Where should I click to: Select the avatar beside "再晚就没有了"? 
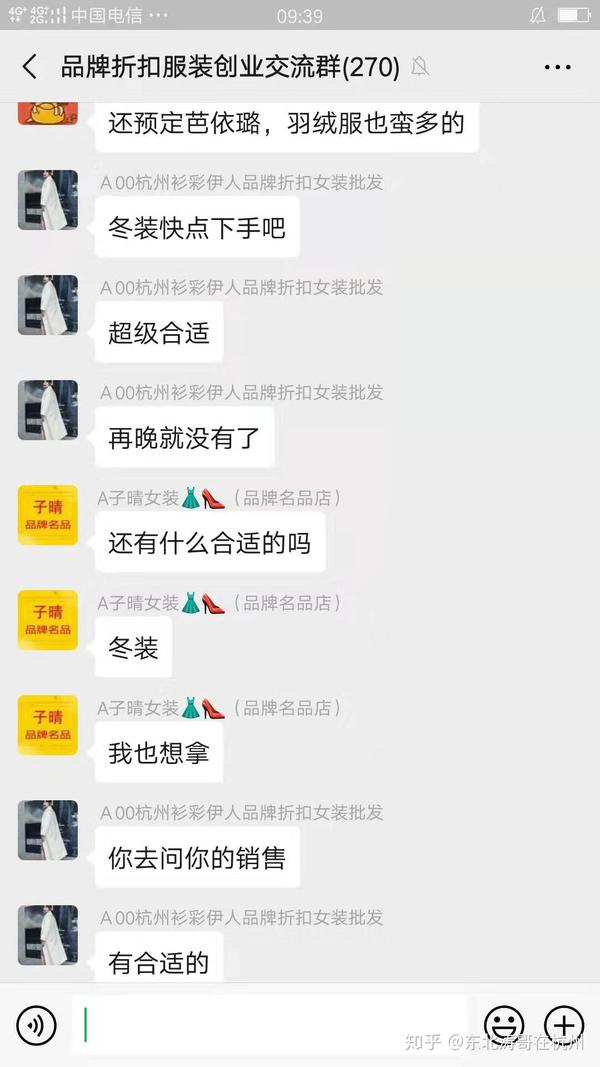click(x=47, y=410)
